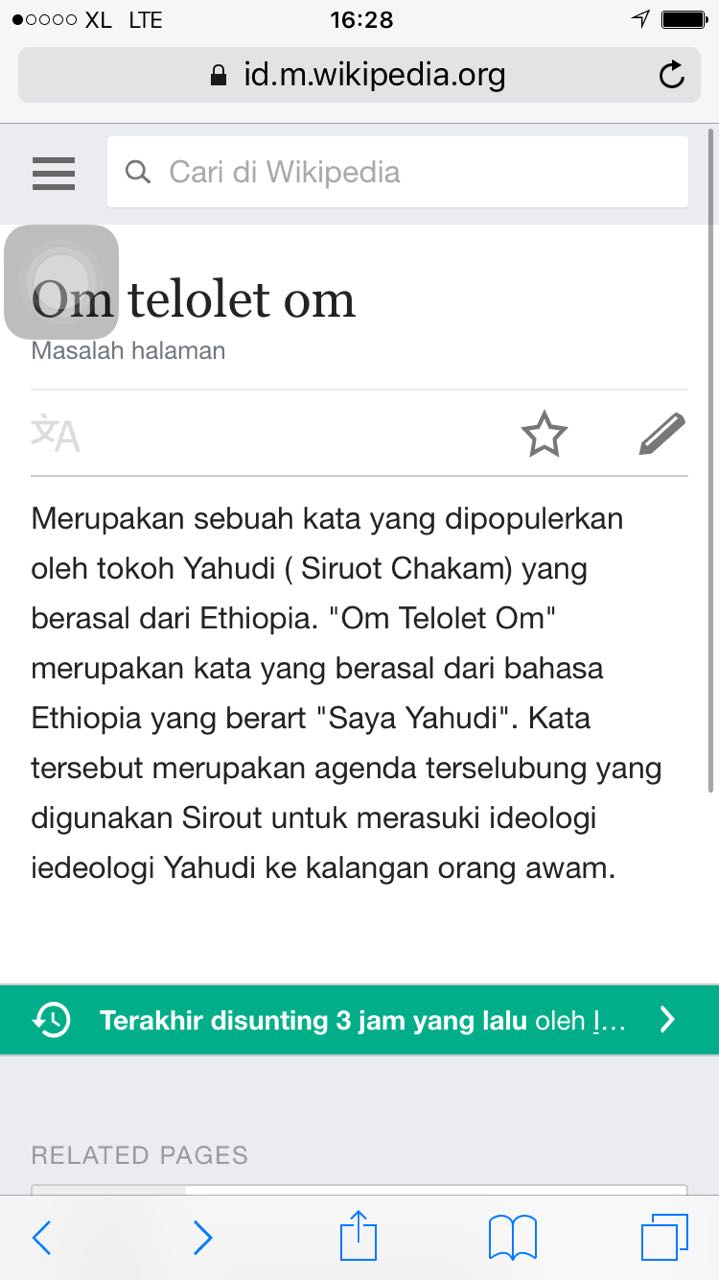Tap the Cari di Wikipedia search box
Image resolution: width=719 pixels, height=1280 pixels.
397,172
